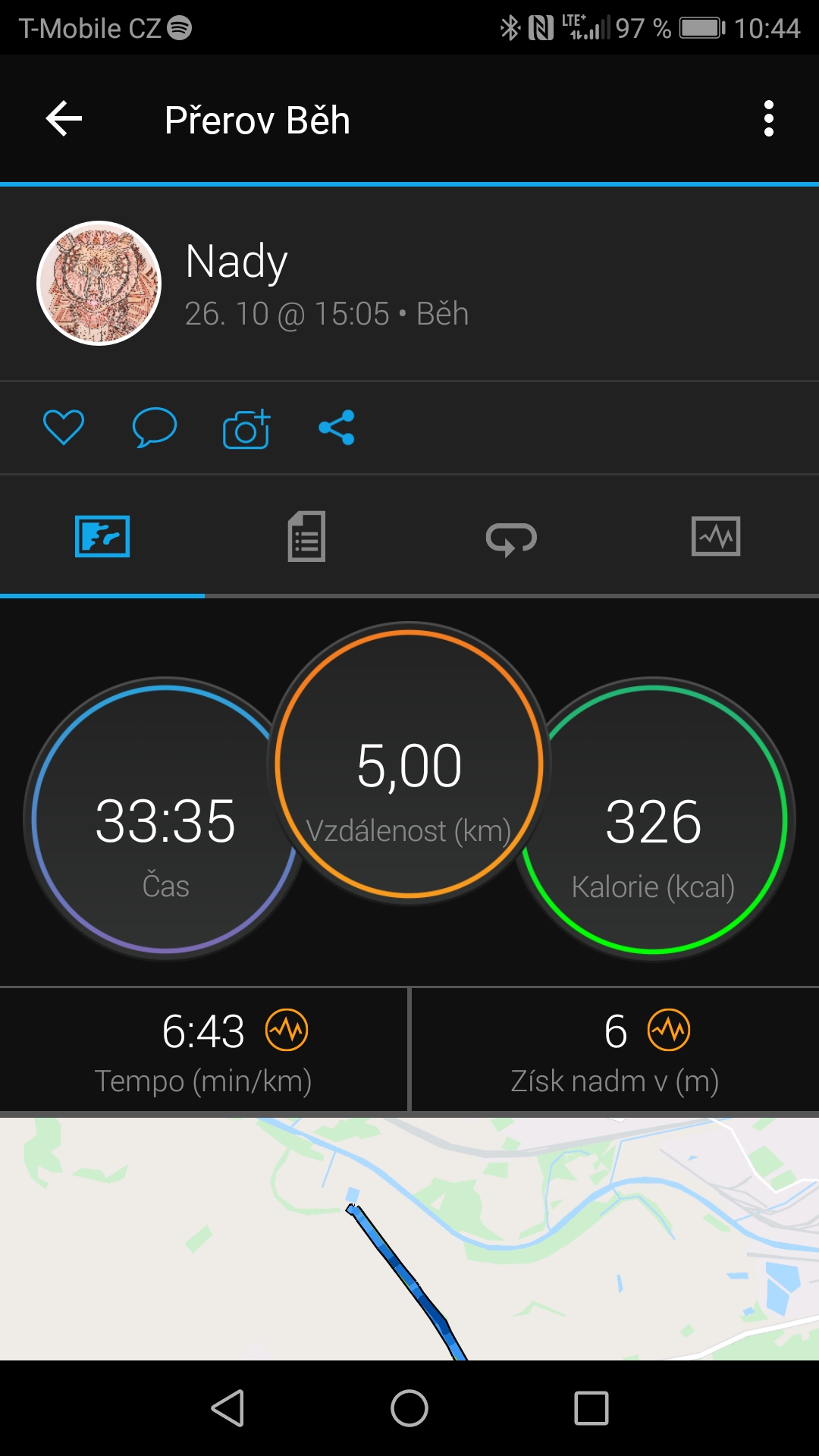
Task: Open the run route map
Action: point(409,1238)
